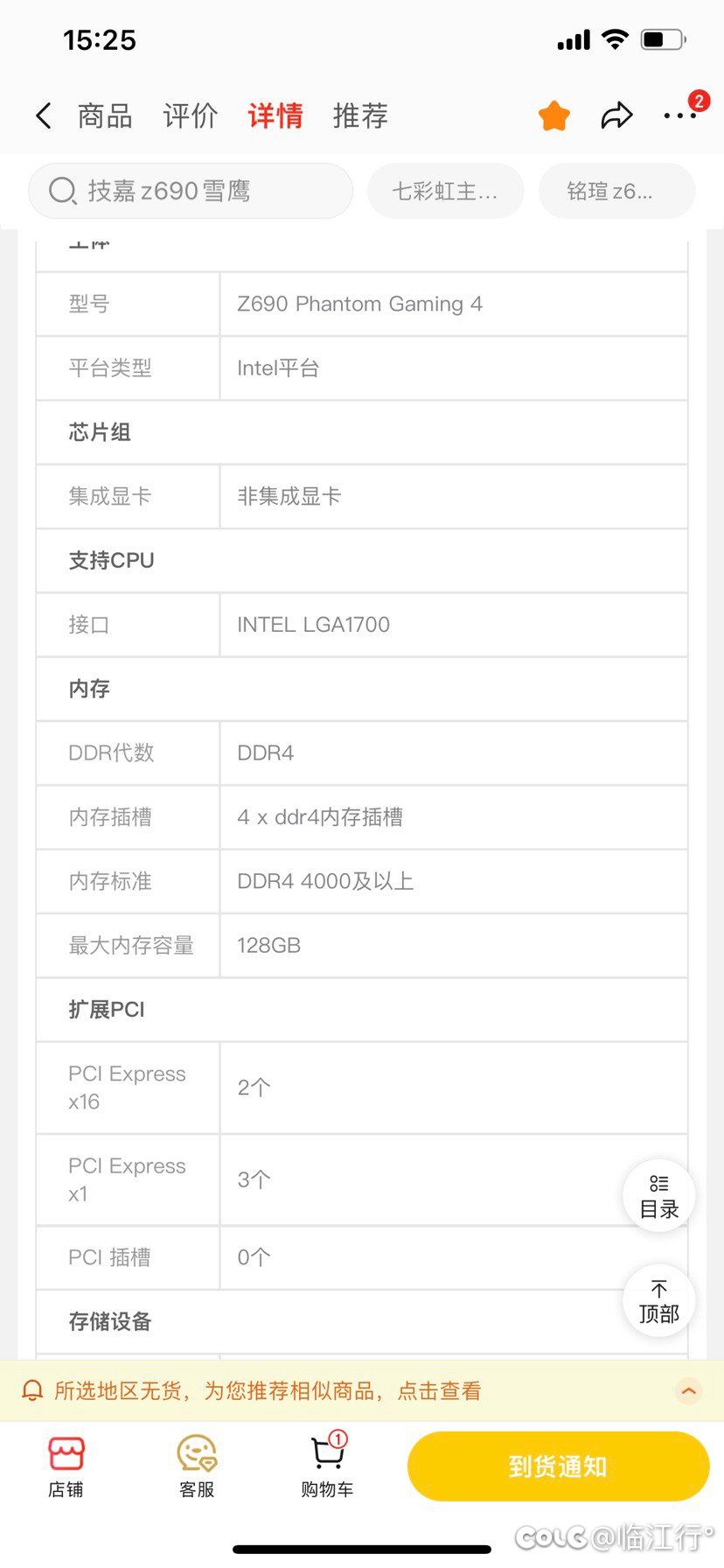
Task: View similar items from out-of-stock banner
Action: (268, 1390)
